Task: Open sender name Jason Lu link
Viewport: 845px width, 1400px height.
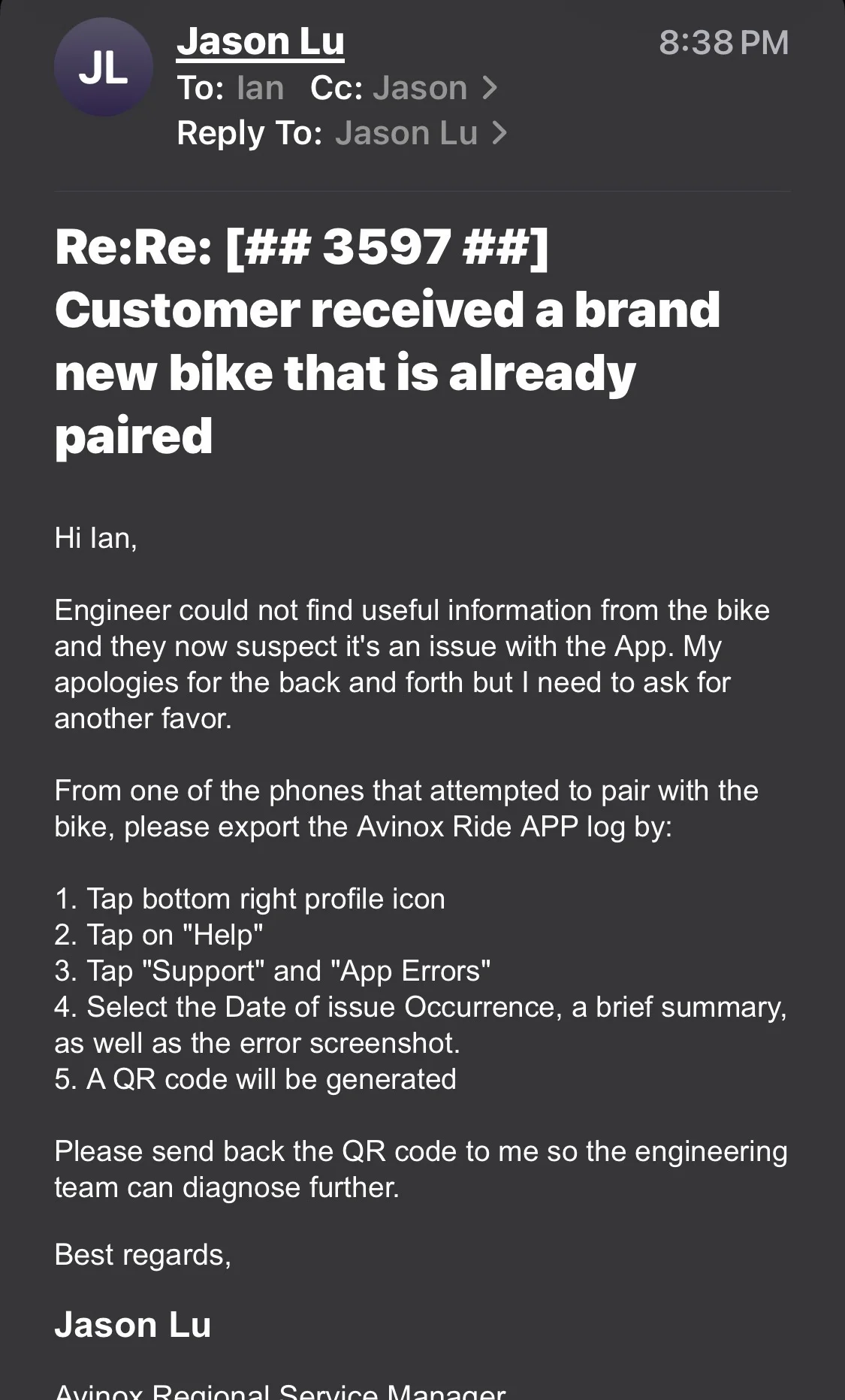Action: coord(261,41)
